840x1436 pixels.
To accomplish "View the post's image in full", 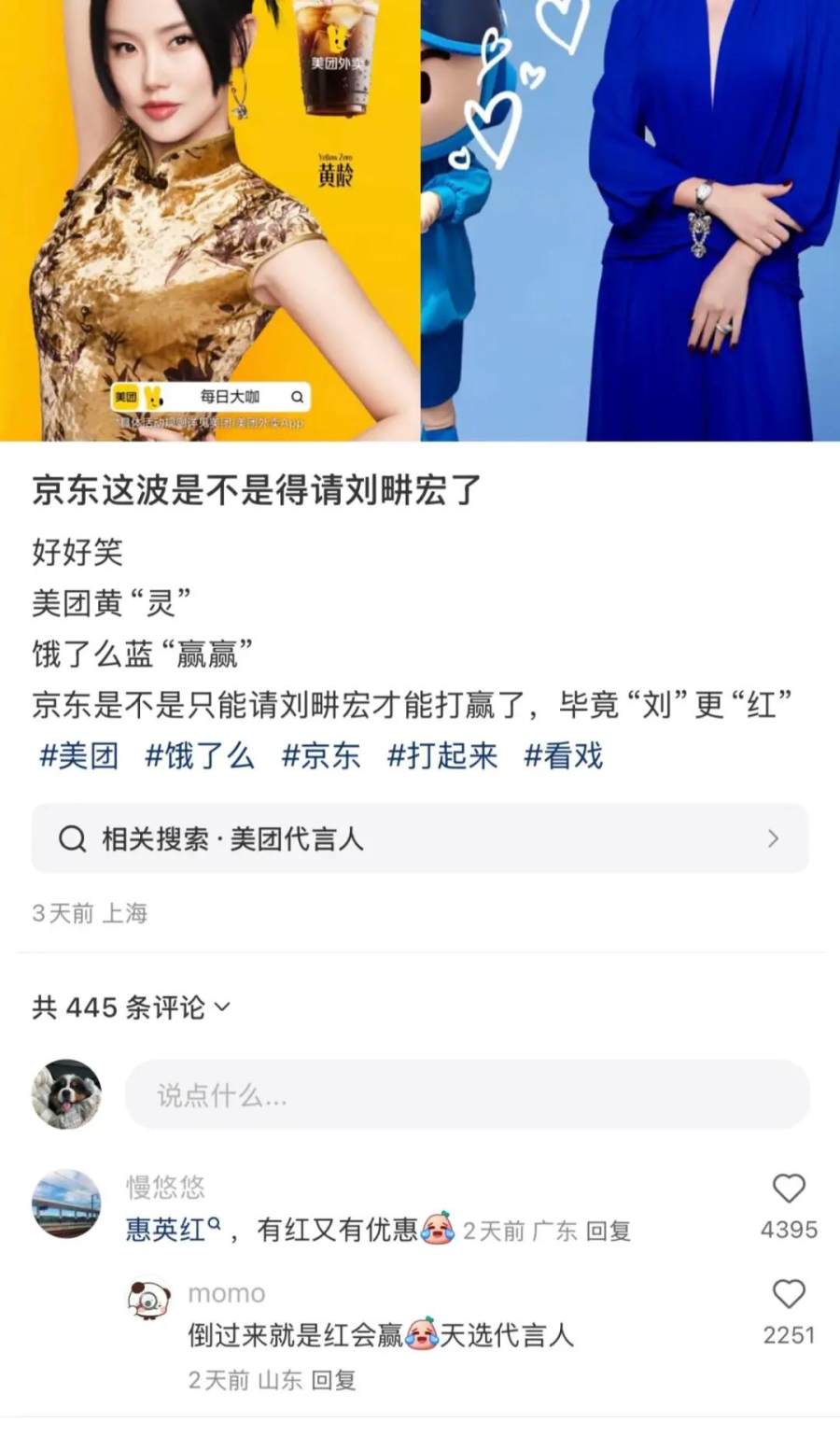I will [420, 219].
